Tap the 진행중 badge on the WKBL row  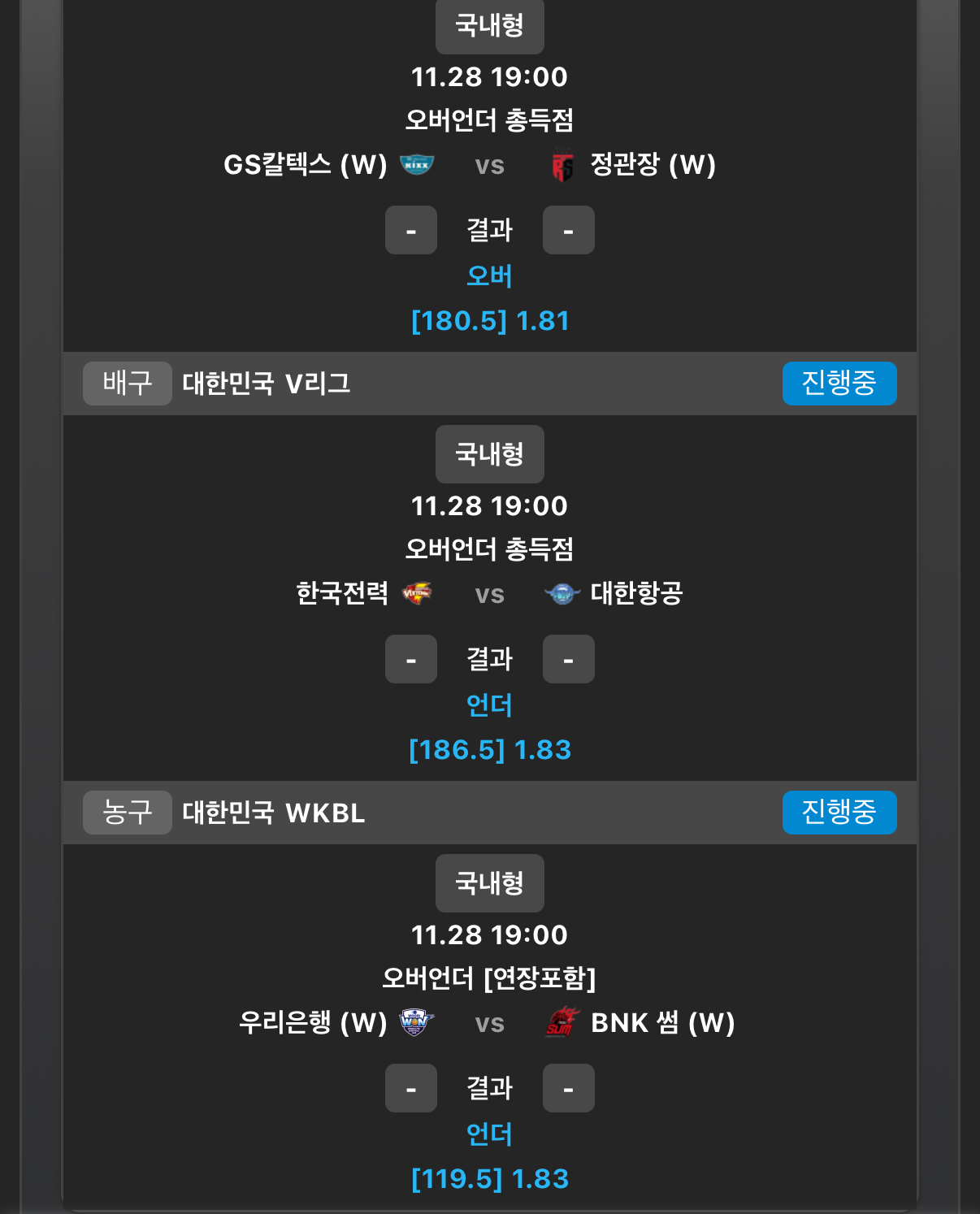tap(839, 813)
